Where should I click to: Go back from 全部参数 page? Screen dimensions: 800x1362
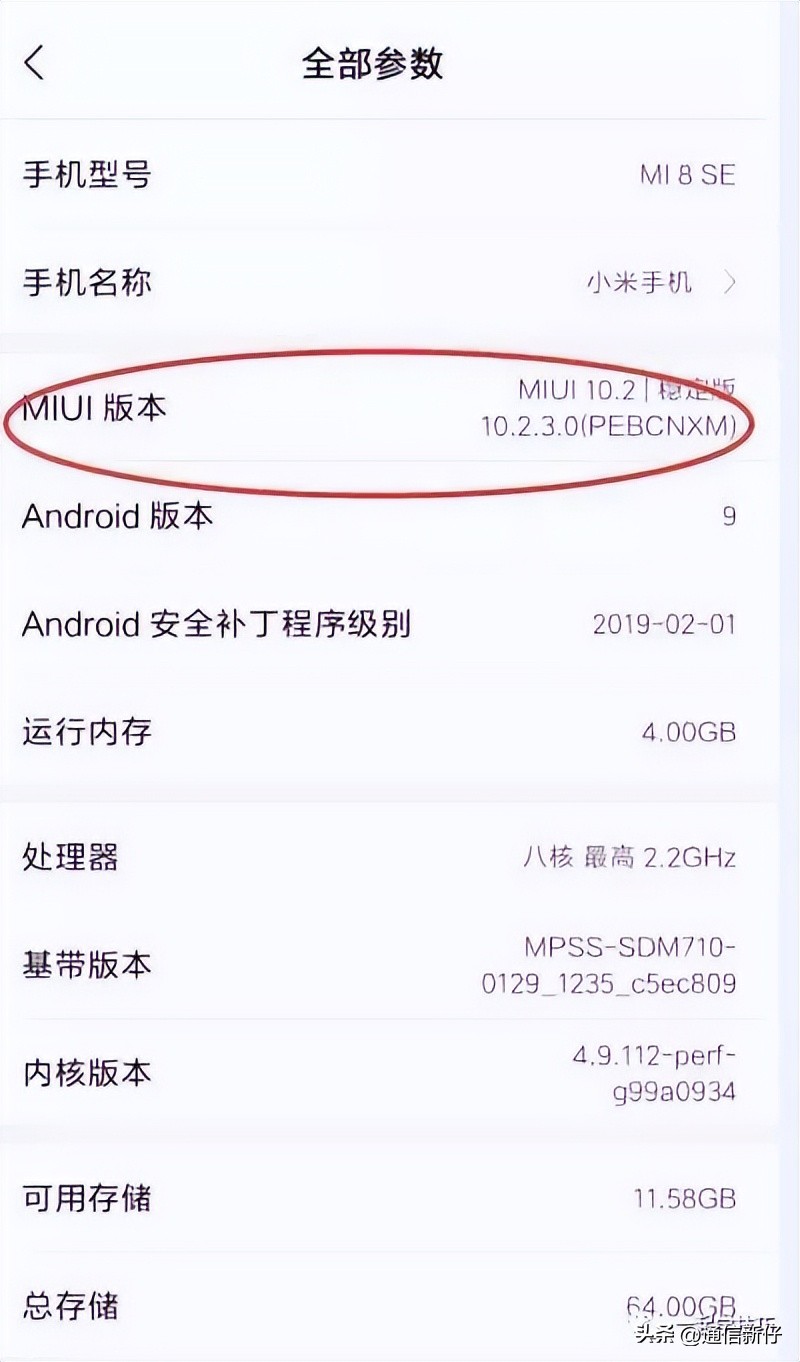coord(35,63)
